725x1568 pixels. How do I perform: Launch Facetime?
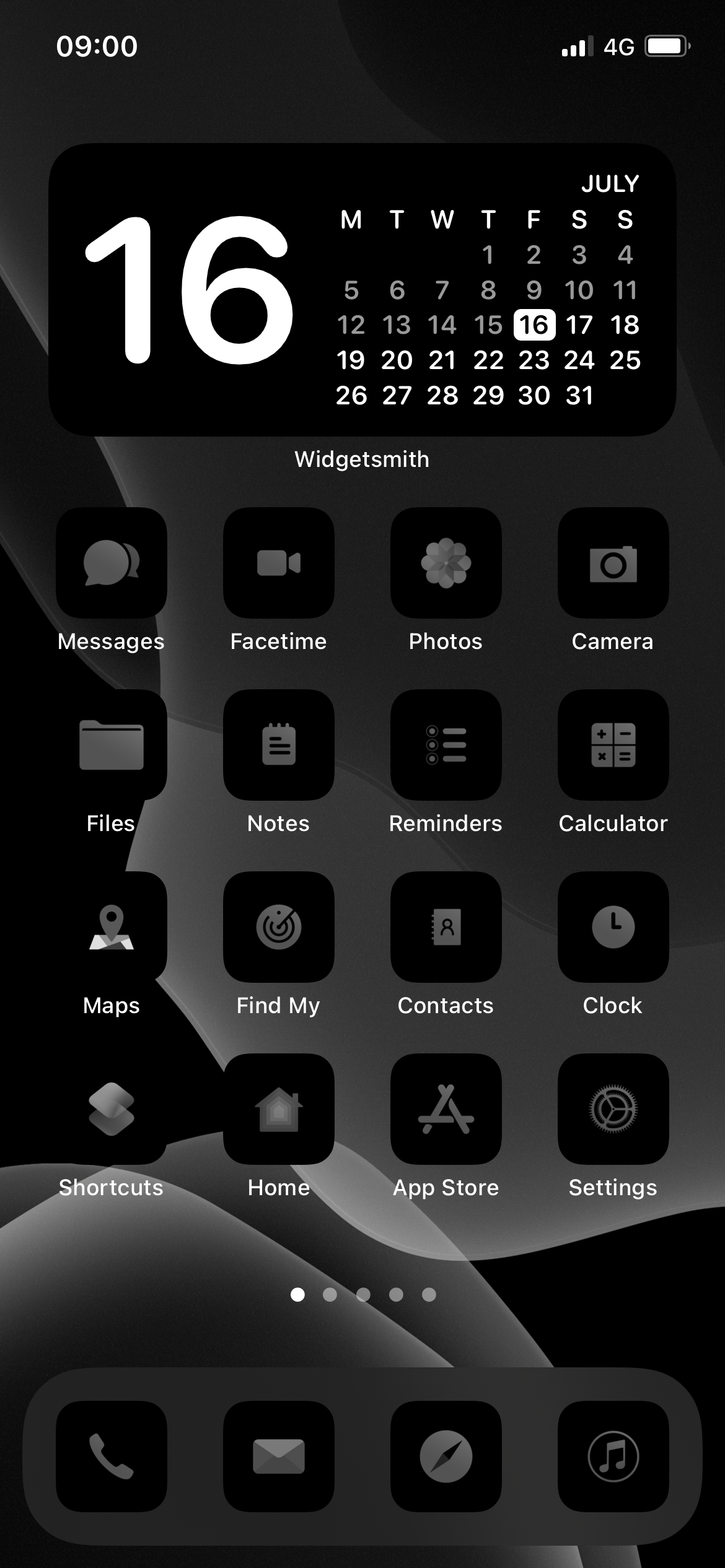click(x=279, y=563)
